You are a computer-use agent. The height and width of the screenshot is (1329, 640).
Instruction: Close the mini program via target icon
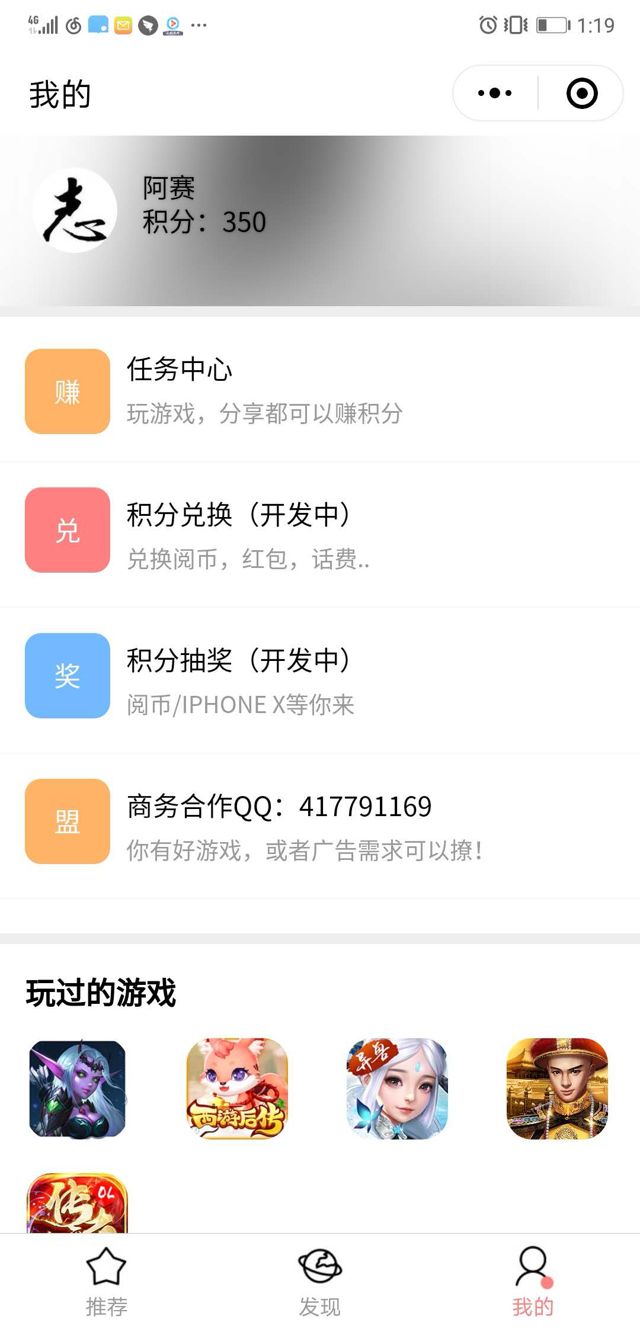click(581, 94)
